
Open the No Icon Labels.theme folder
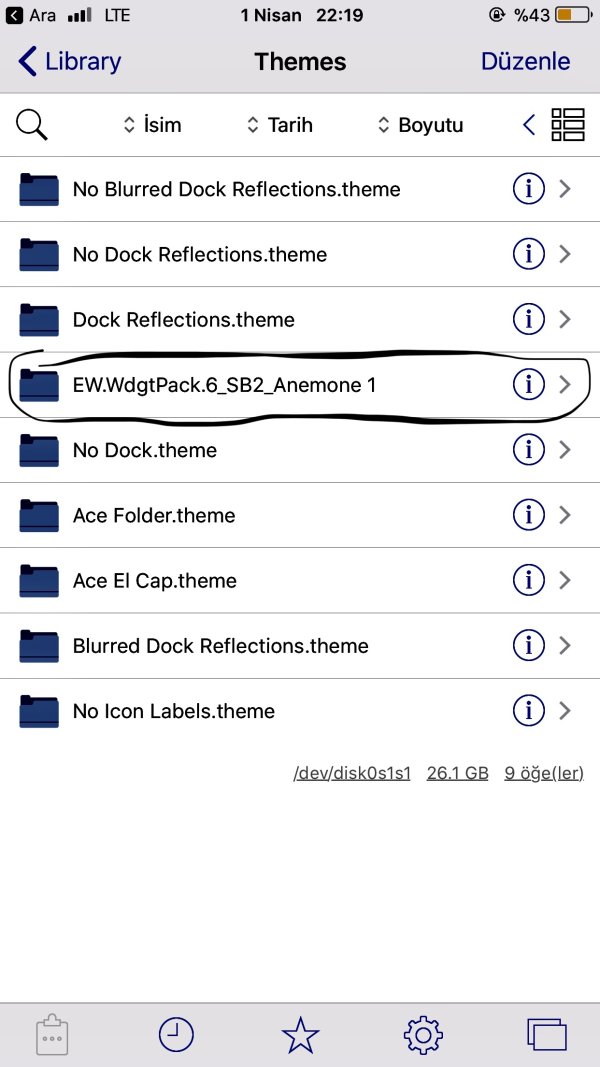(x=173, y=711)
